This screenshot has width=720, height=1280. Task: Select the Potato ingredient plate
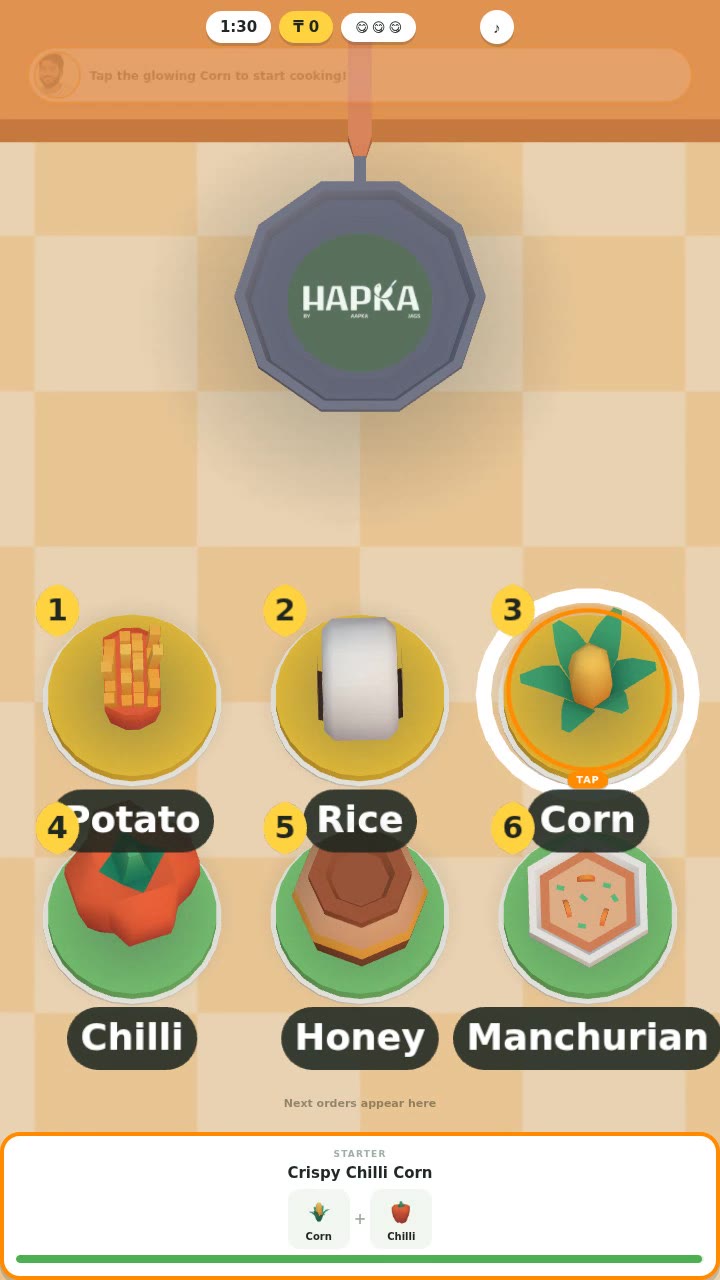pos(132,697)
